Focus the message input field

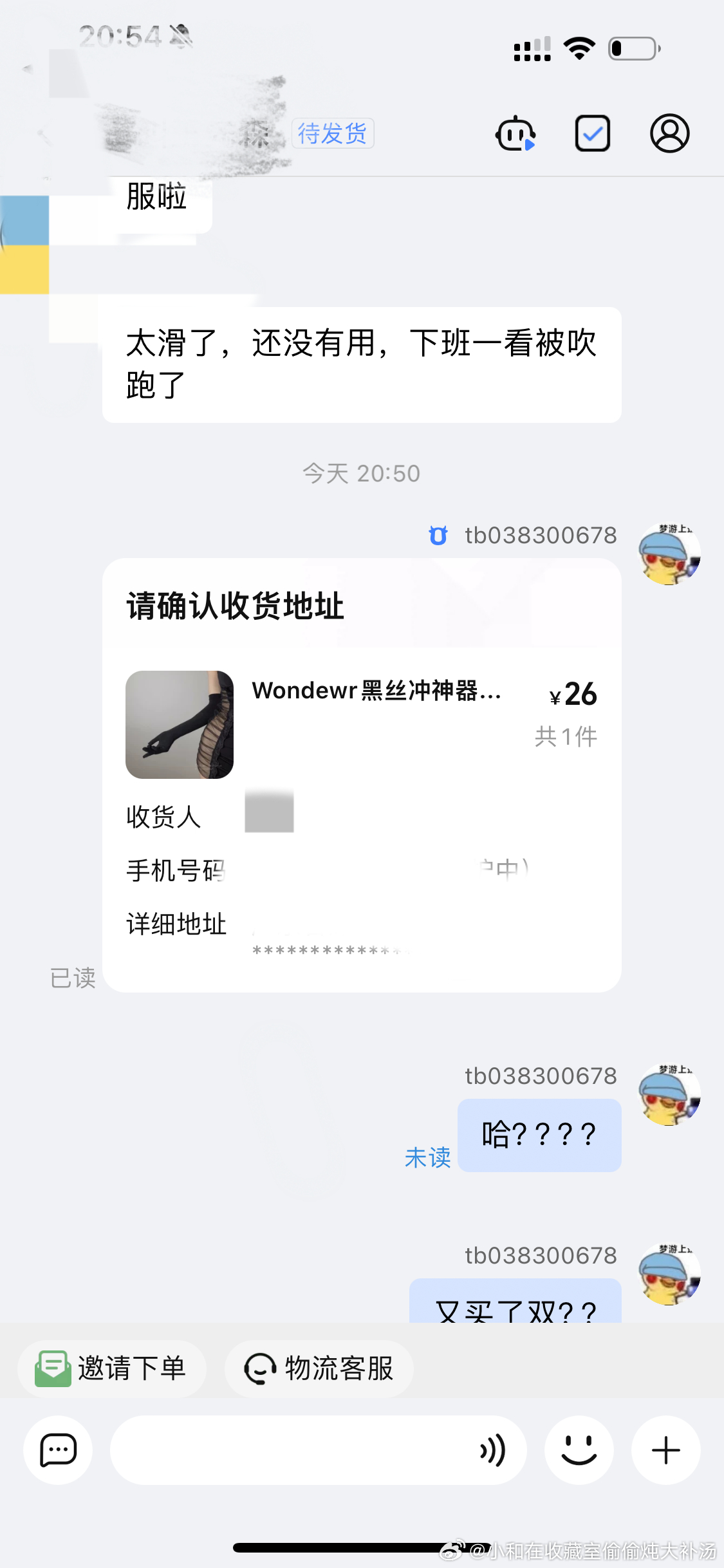tap(290, 1450)
